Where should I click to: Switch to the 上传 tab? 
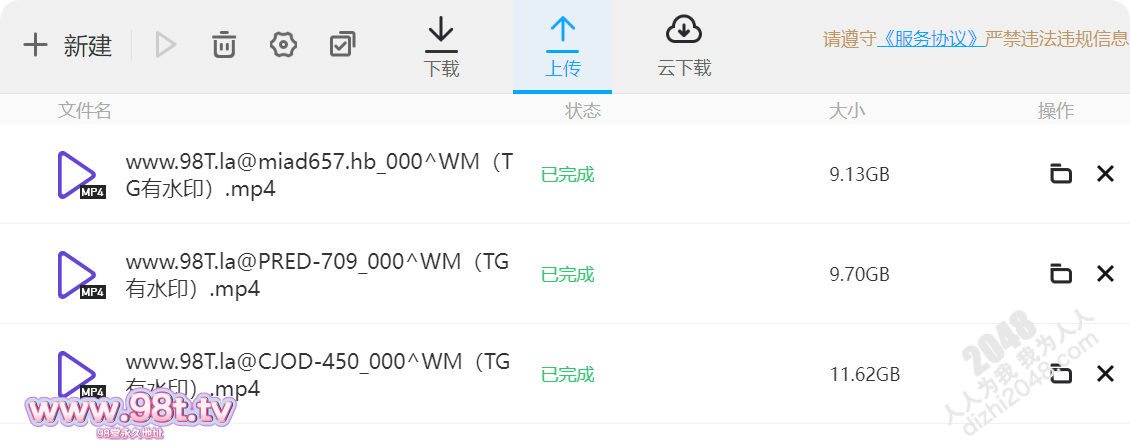click(562, 47)
